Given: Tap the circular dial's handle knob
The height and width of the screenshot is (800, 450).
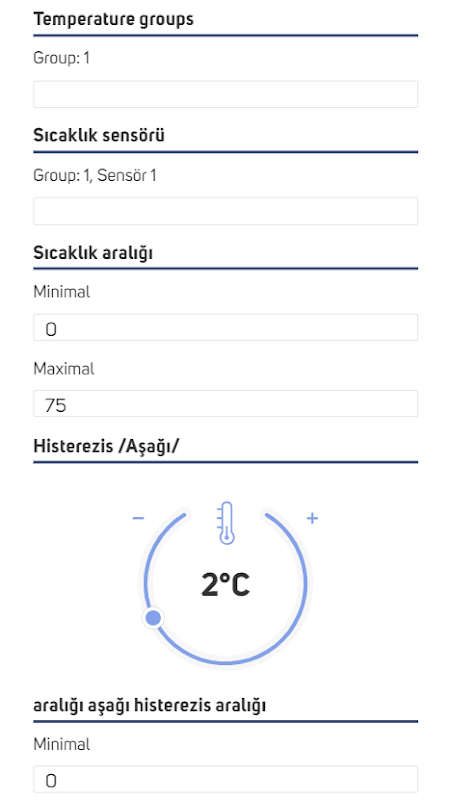Looking at the screenshot, I should pyautogui.click(x=154, y=618).
